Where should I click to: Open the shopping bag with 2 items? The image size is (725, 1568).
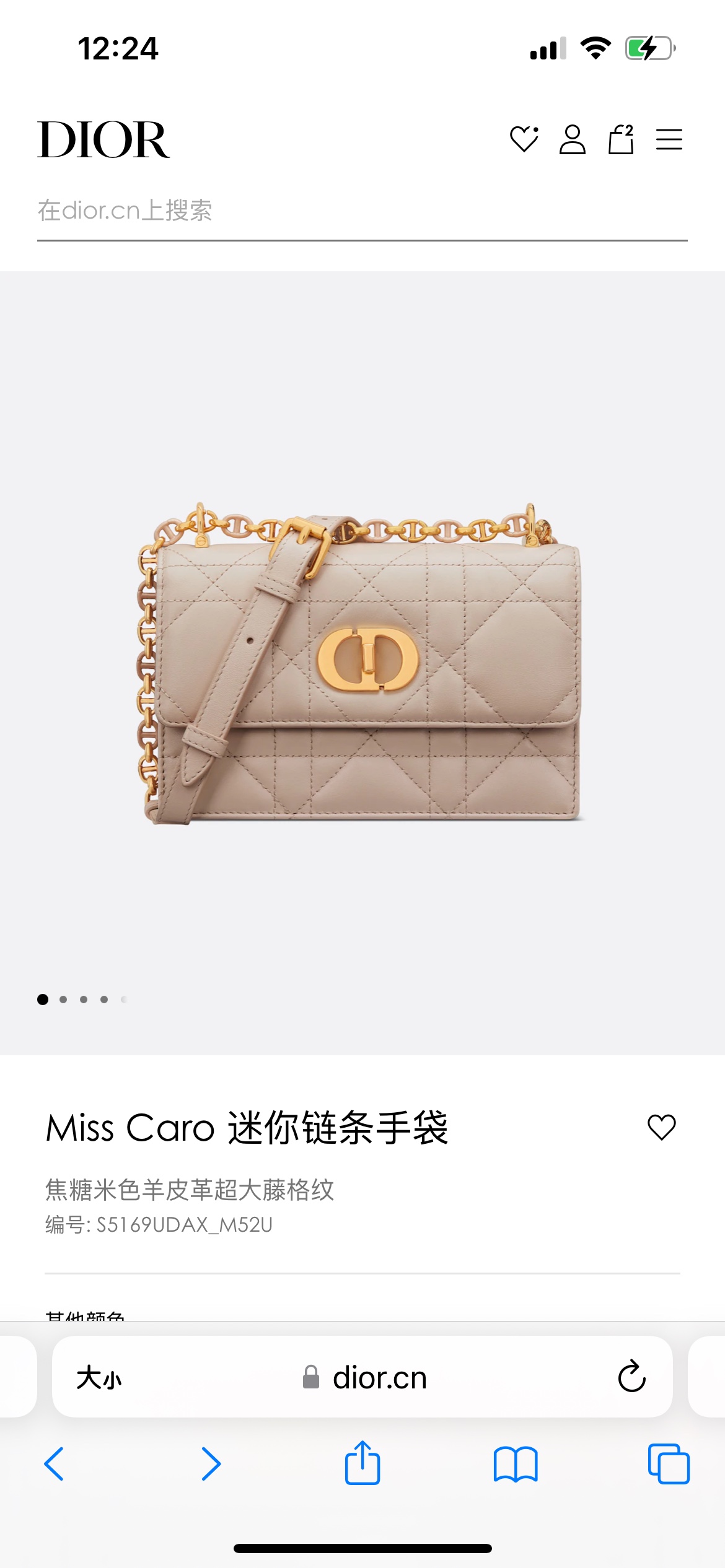pos(621,139)
